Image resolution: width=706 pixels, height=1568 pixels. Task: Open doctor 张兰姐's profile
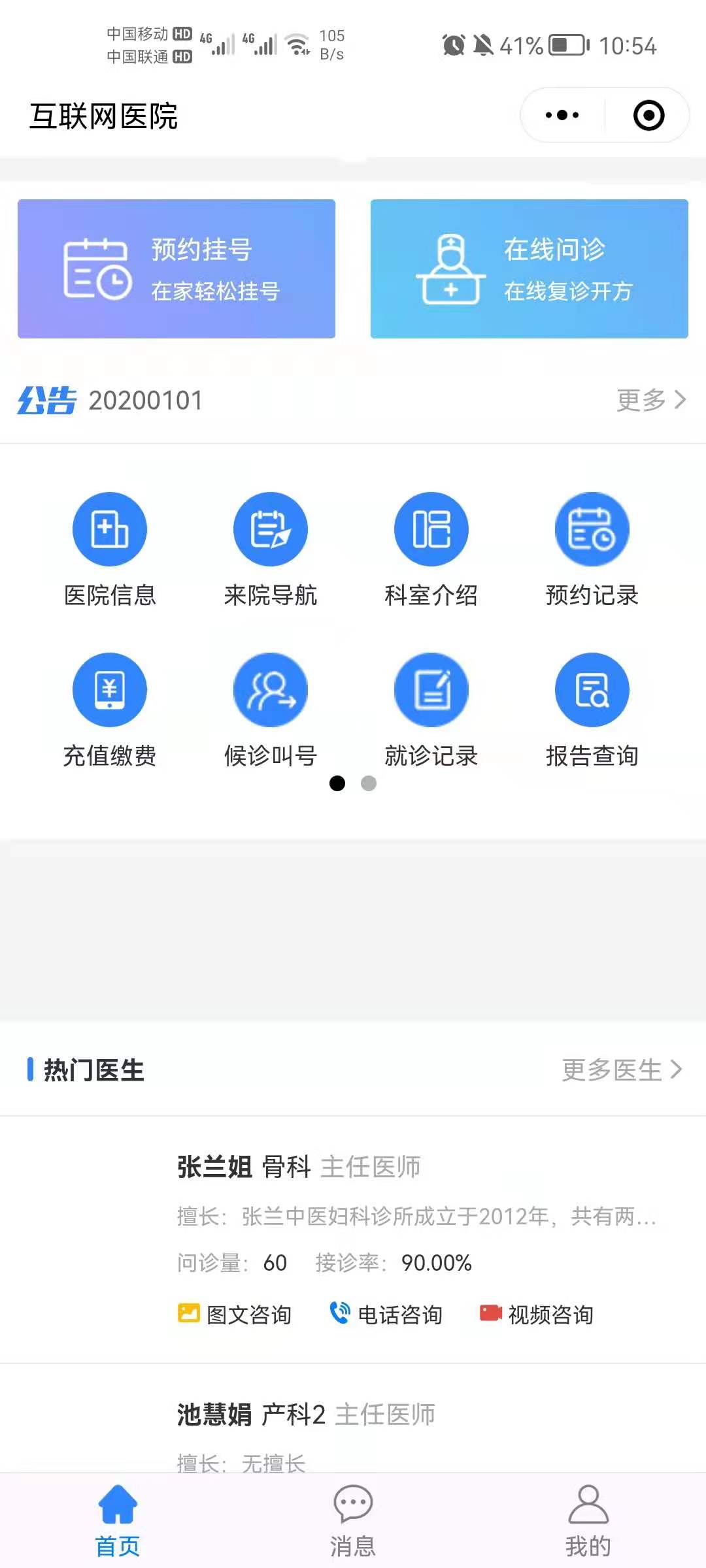pos(353,1240)
